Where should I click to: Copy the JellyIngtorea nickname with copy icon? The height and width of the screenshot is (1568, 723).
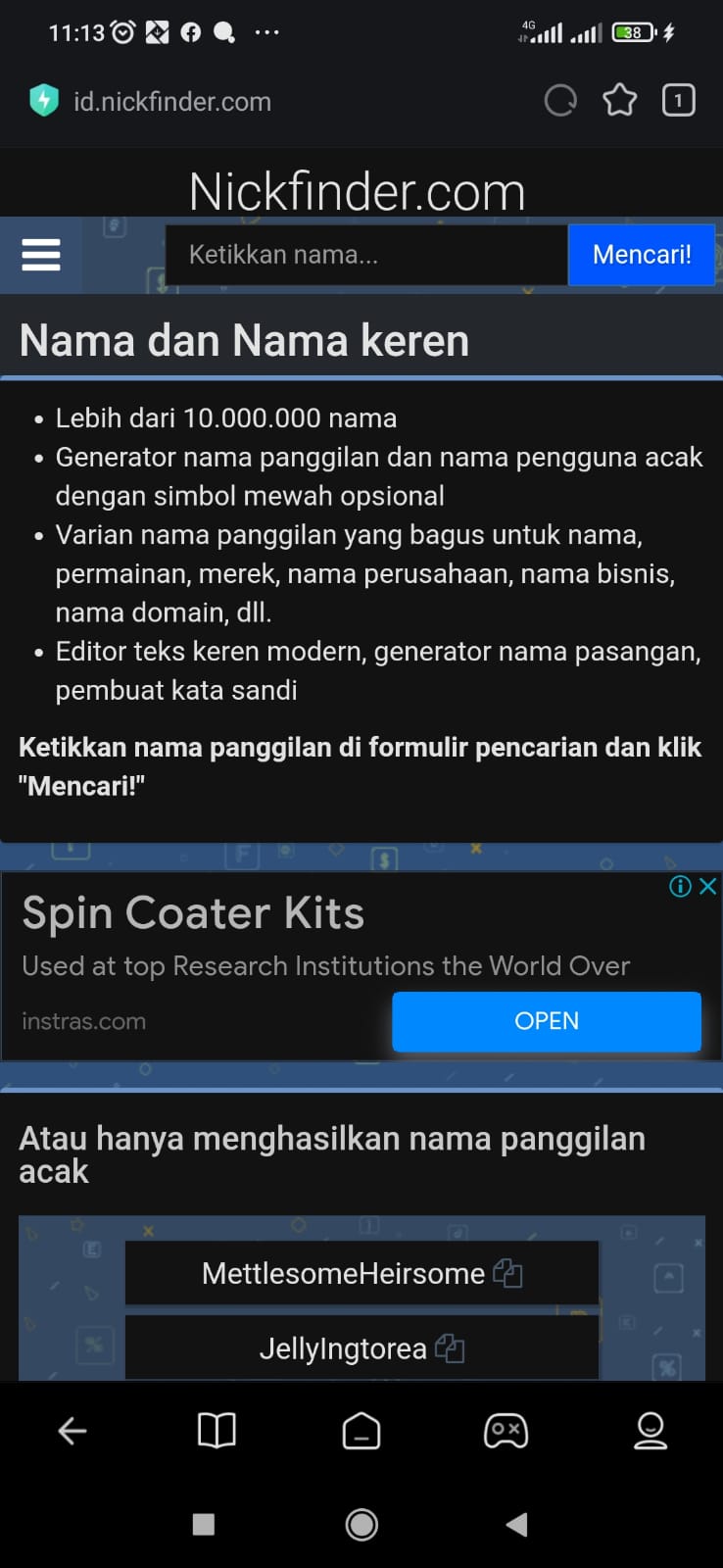coord(451,1348)
